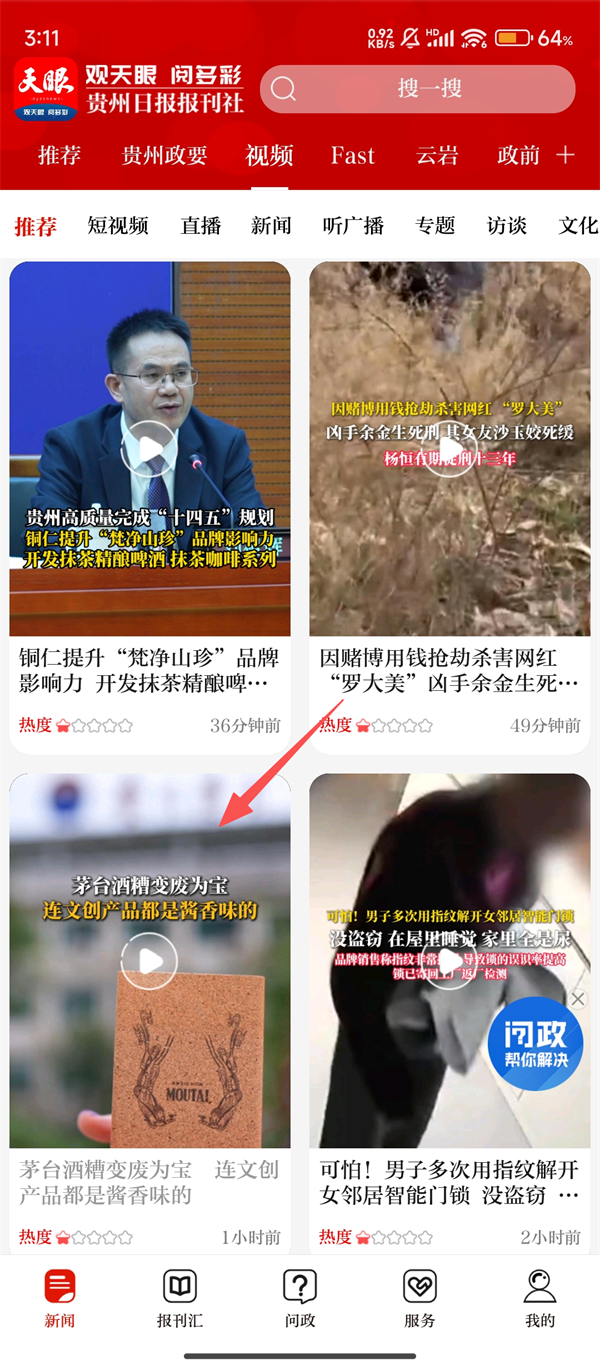This screenshot has height=1366, width=600.
Task: Dismiss the floating 问政 button
Action: coord(577,998)
